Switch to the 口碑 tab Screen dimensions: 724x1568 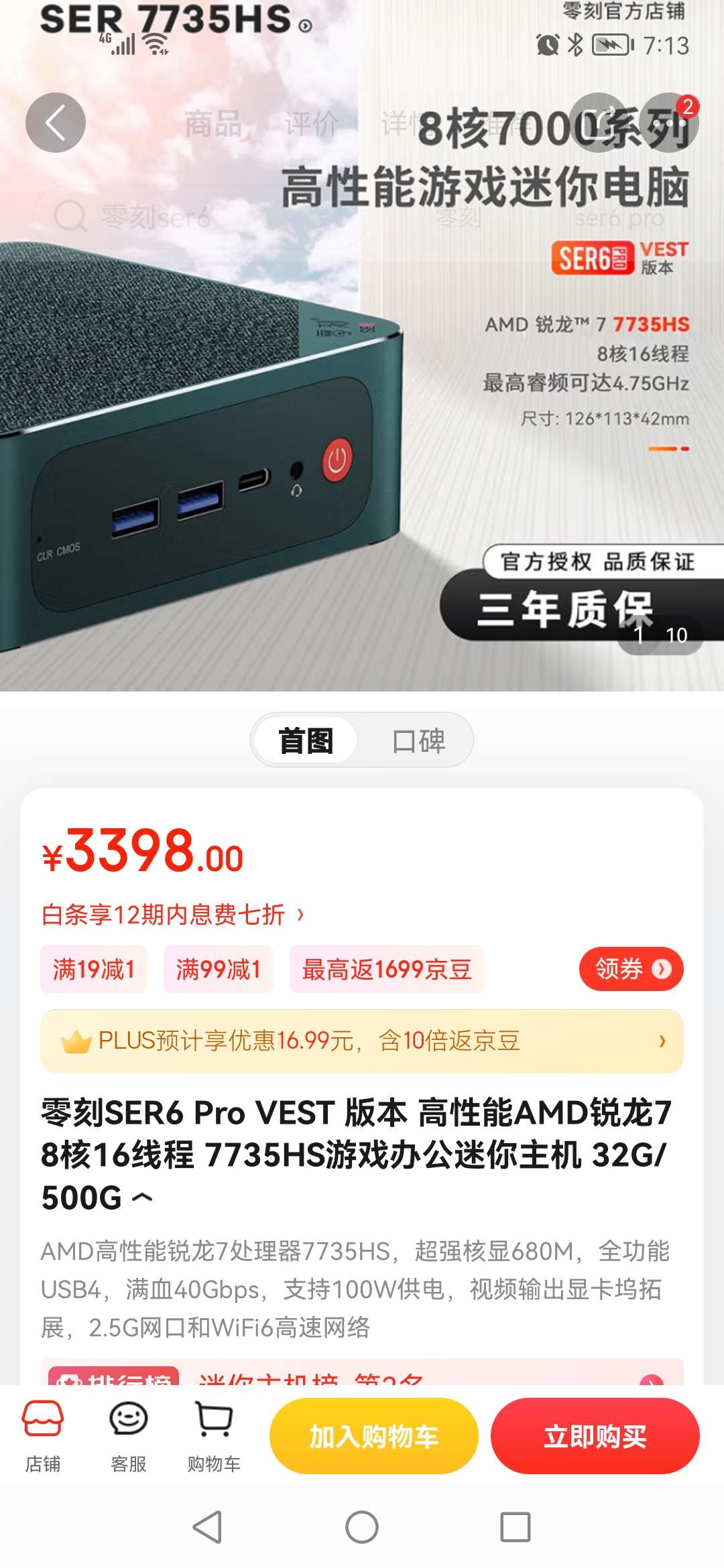(x=418, y=740)
